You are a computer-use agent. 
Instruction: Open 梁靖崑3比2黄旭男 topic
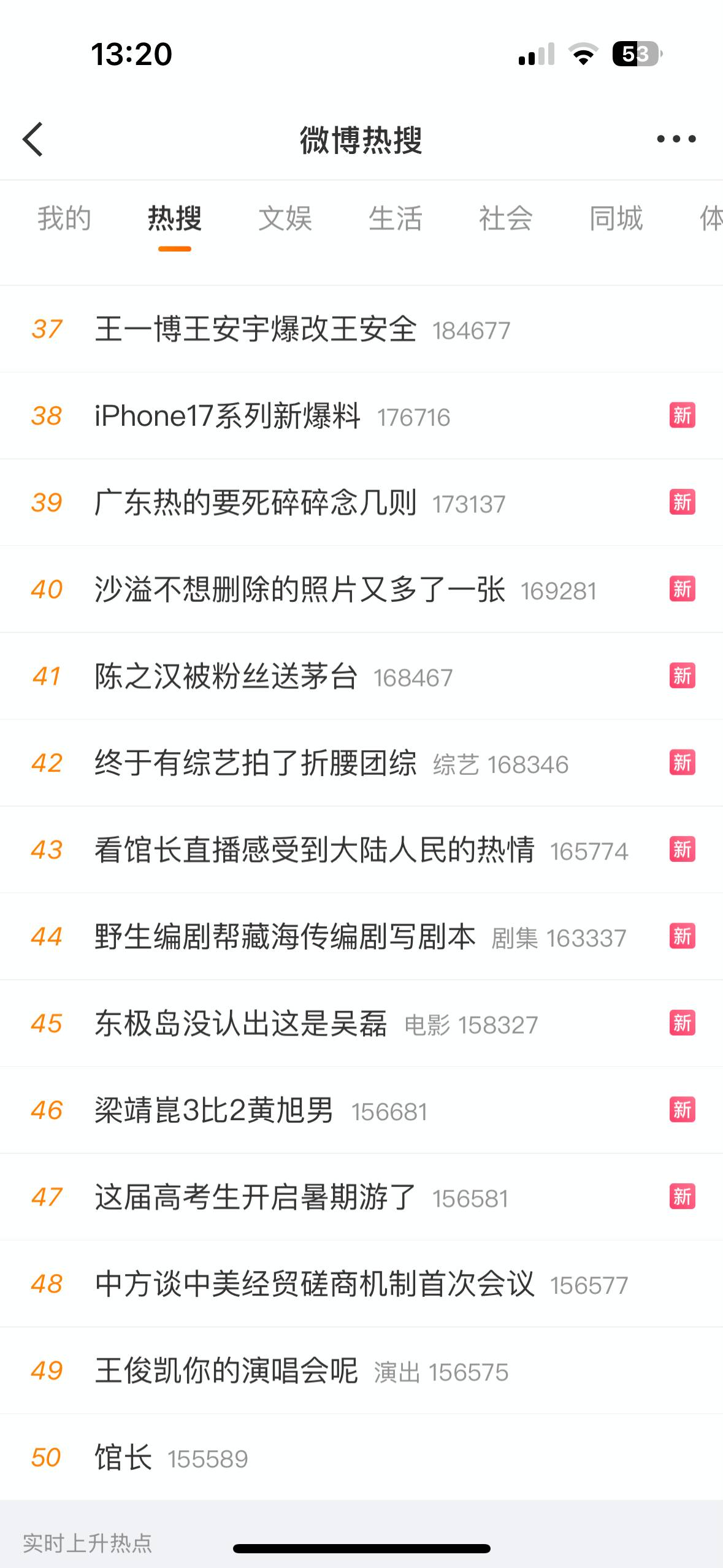point(361,1110)
